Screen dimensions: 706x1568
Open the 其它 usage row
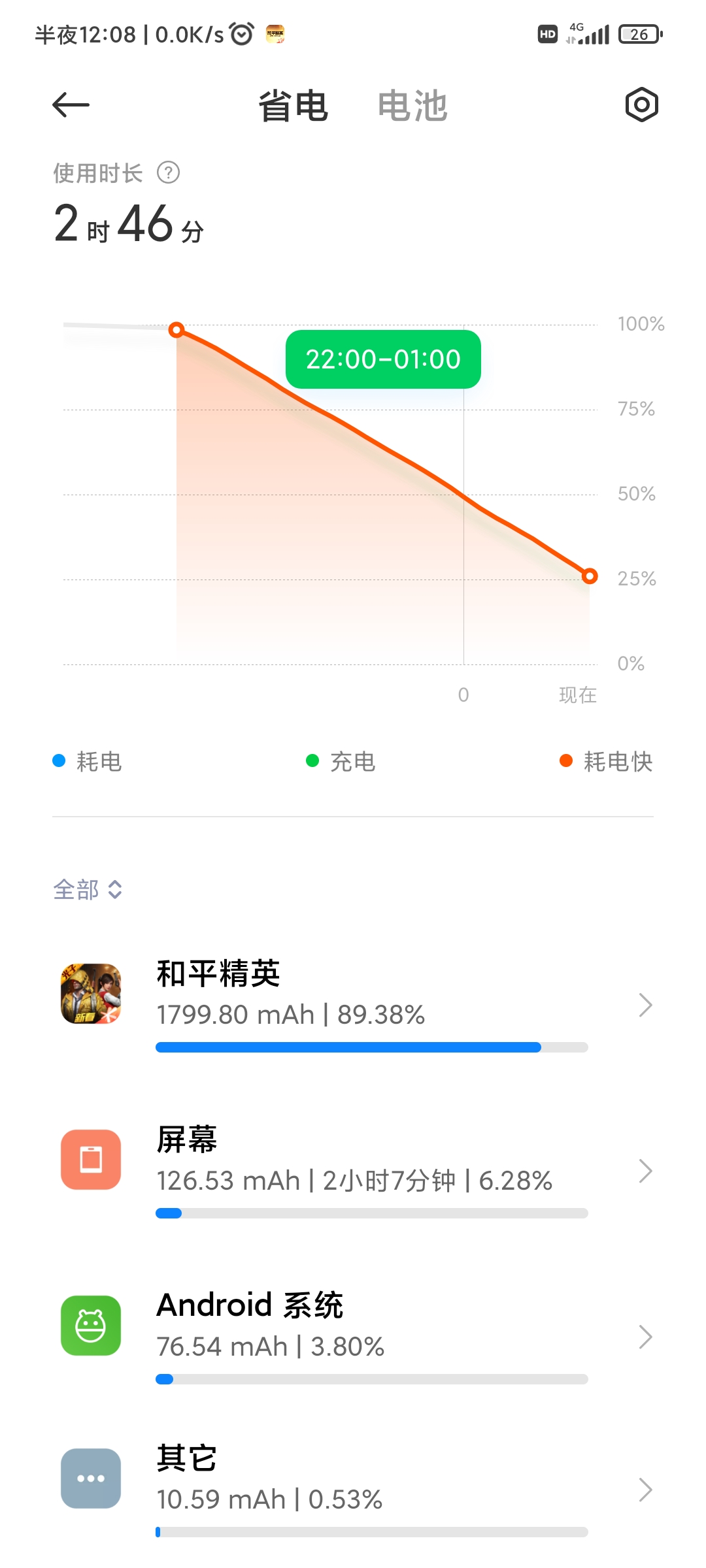click(x=353, y=1491)
